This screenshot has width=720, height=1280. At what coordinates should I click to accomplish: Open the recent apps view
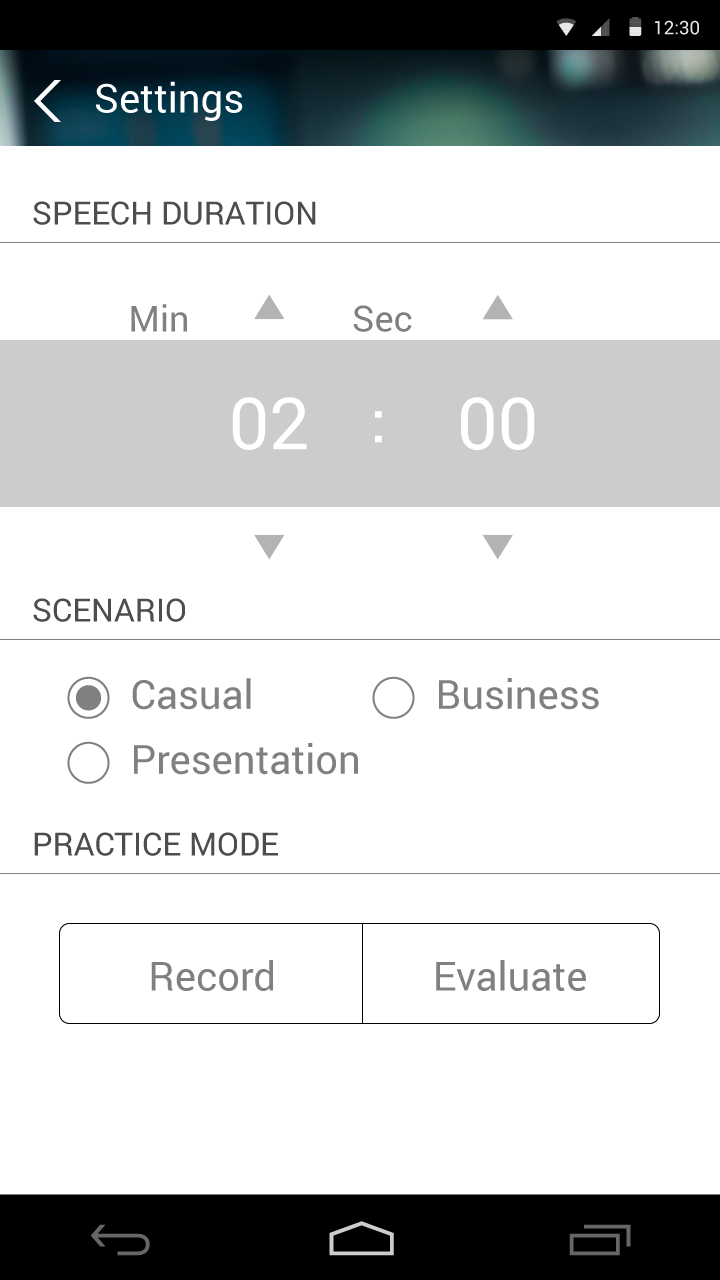[x=600, y=1239]
